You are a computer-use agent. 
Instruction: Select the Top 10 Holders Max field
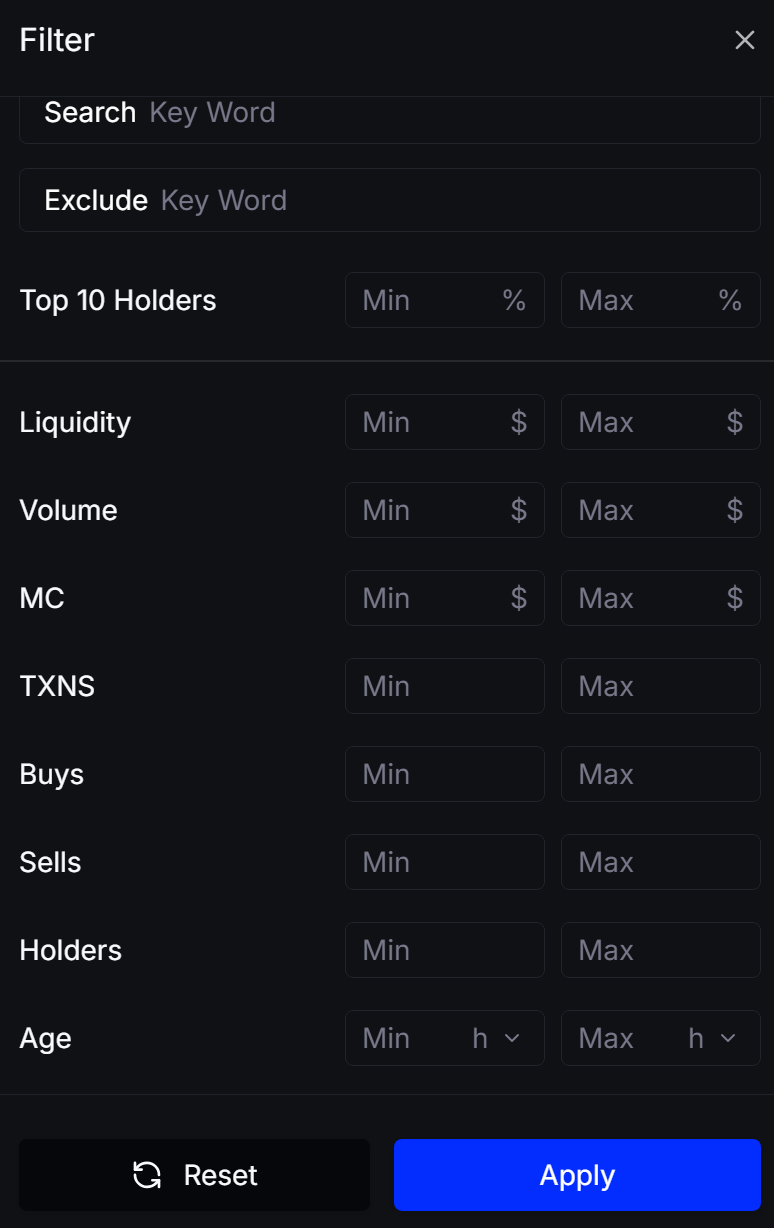[x=640, y=301]
